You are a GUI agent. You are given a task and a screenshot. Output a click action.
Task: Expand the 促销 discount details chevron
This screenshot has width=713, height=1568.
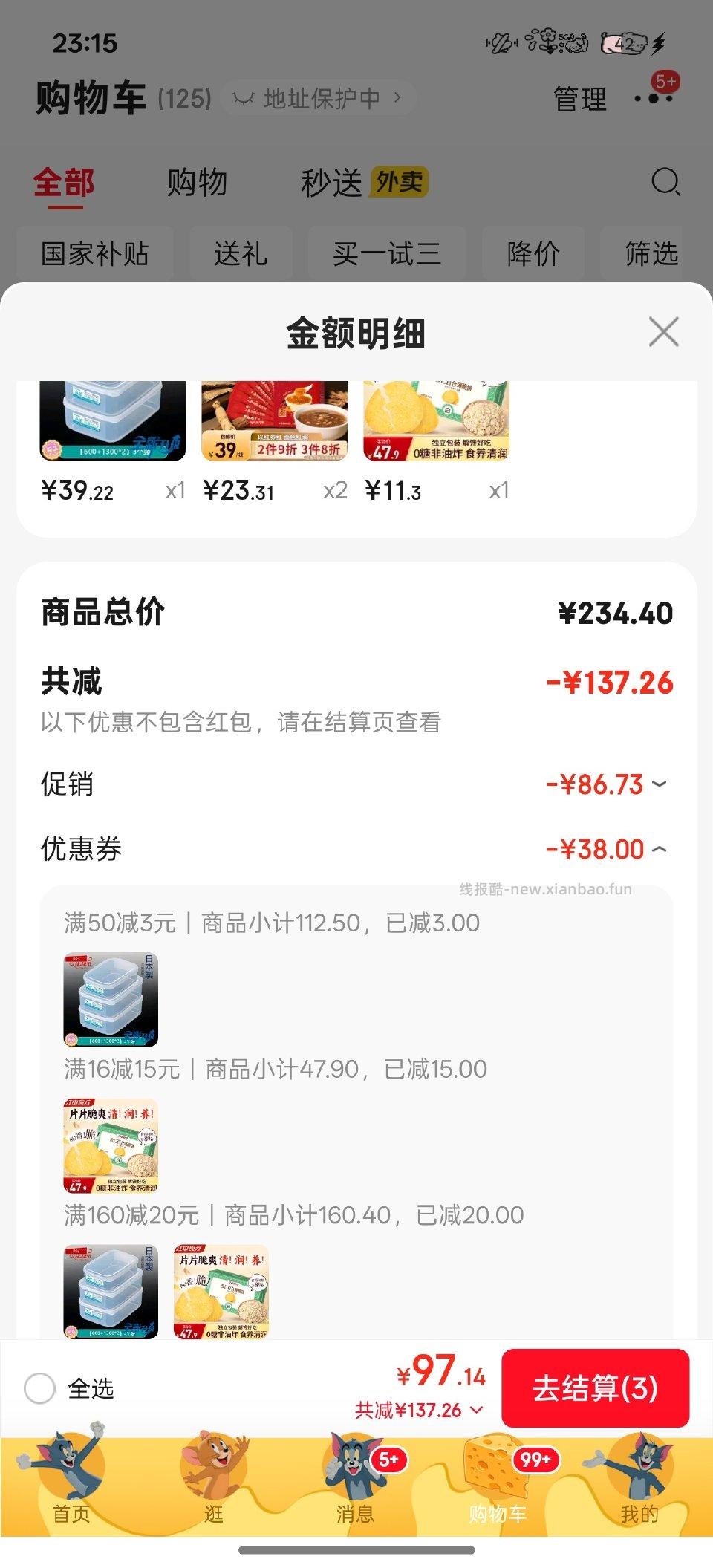tap(660, 783)
